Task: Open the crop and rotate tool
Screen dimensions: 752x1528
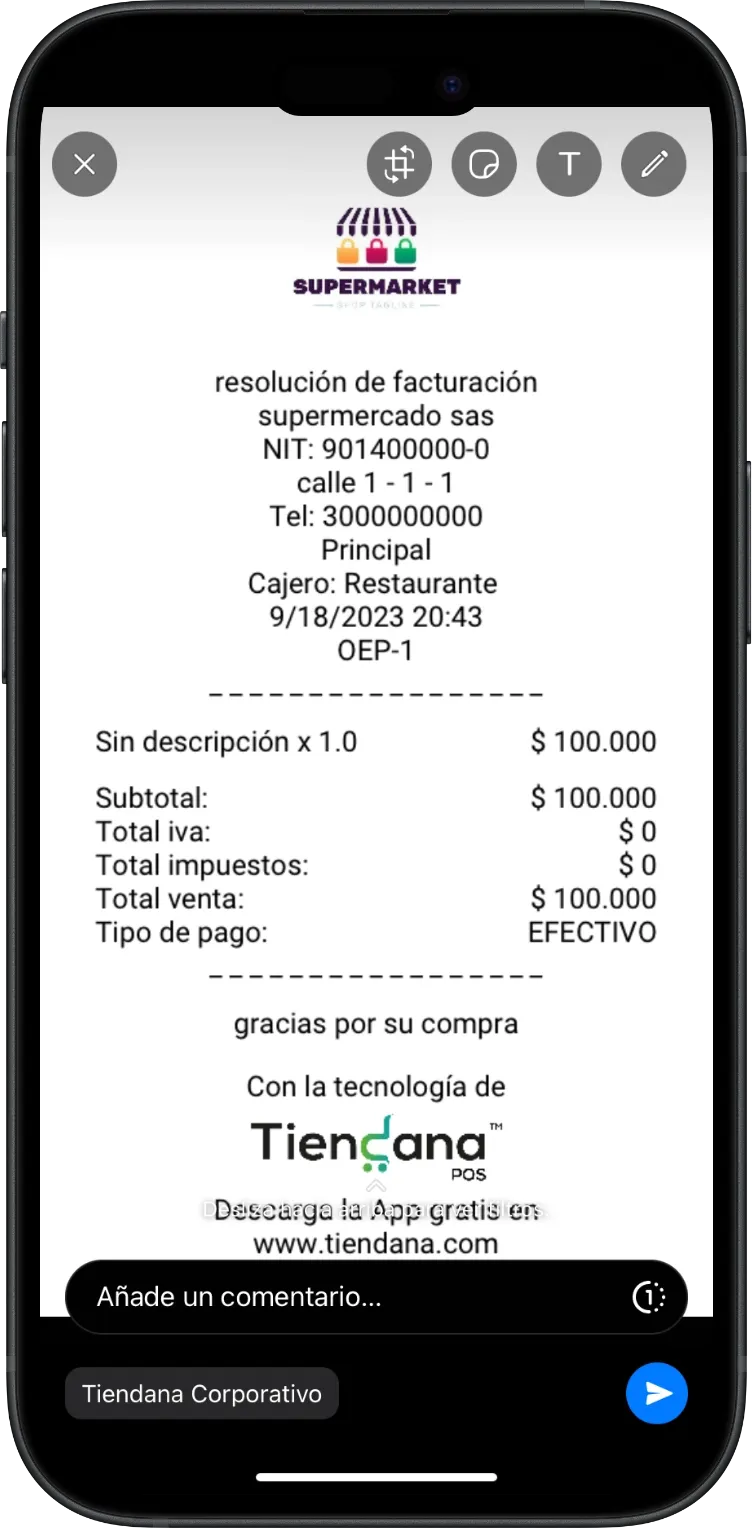Action: click(399, 164)
